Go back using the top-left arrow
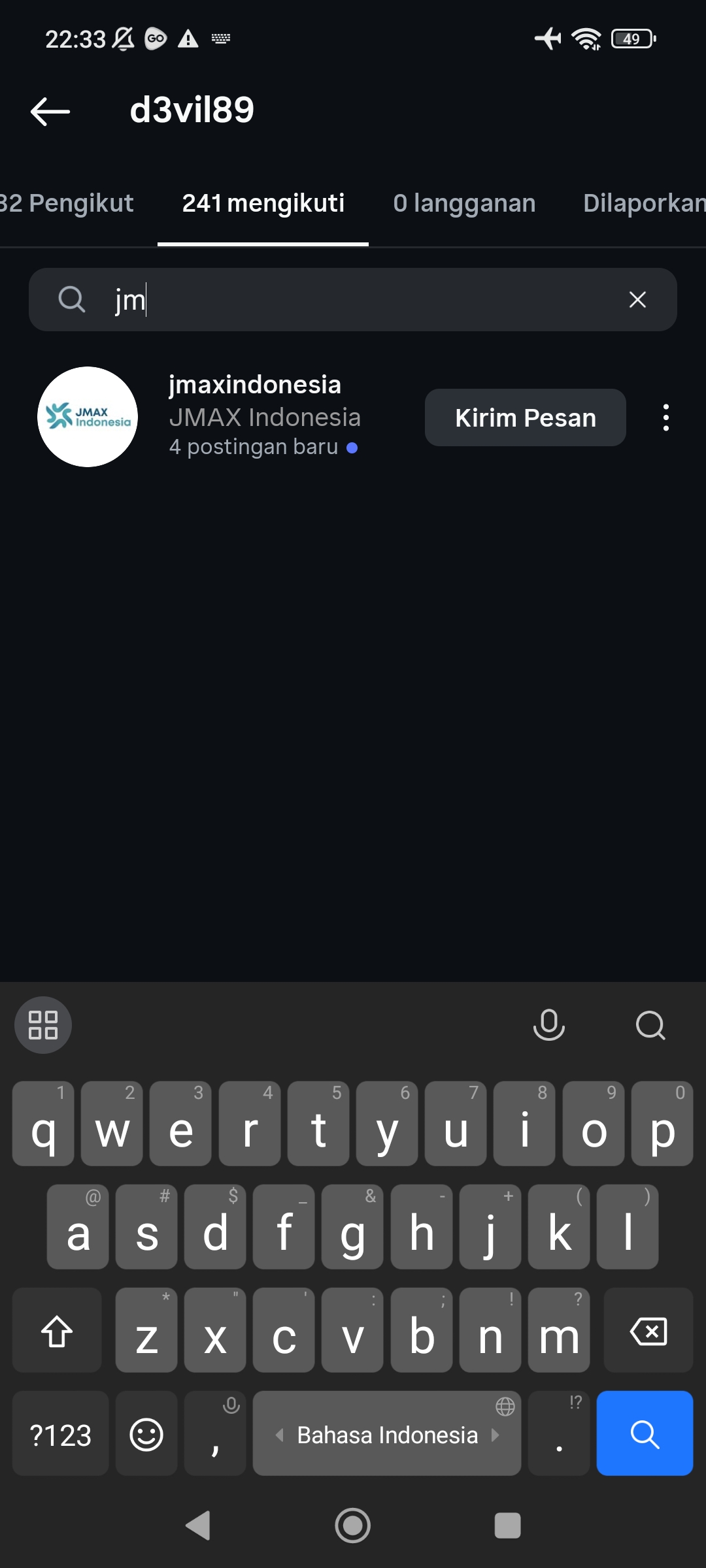The height and width of the screenshot is (1568, 706). coord(50,111)
